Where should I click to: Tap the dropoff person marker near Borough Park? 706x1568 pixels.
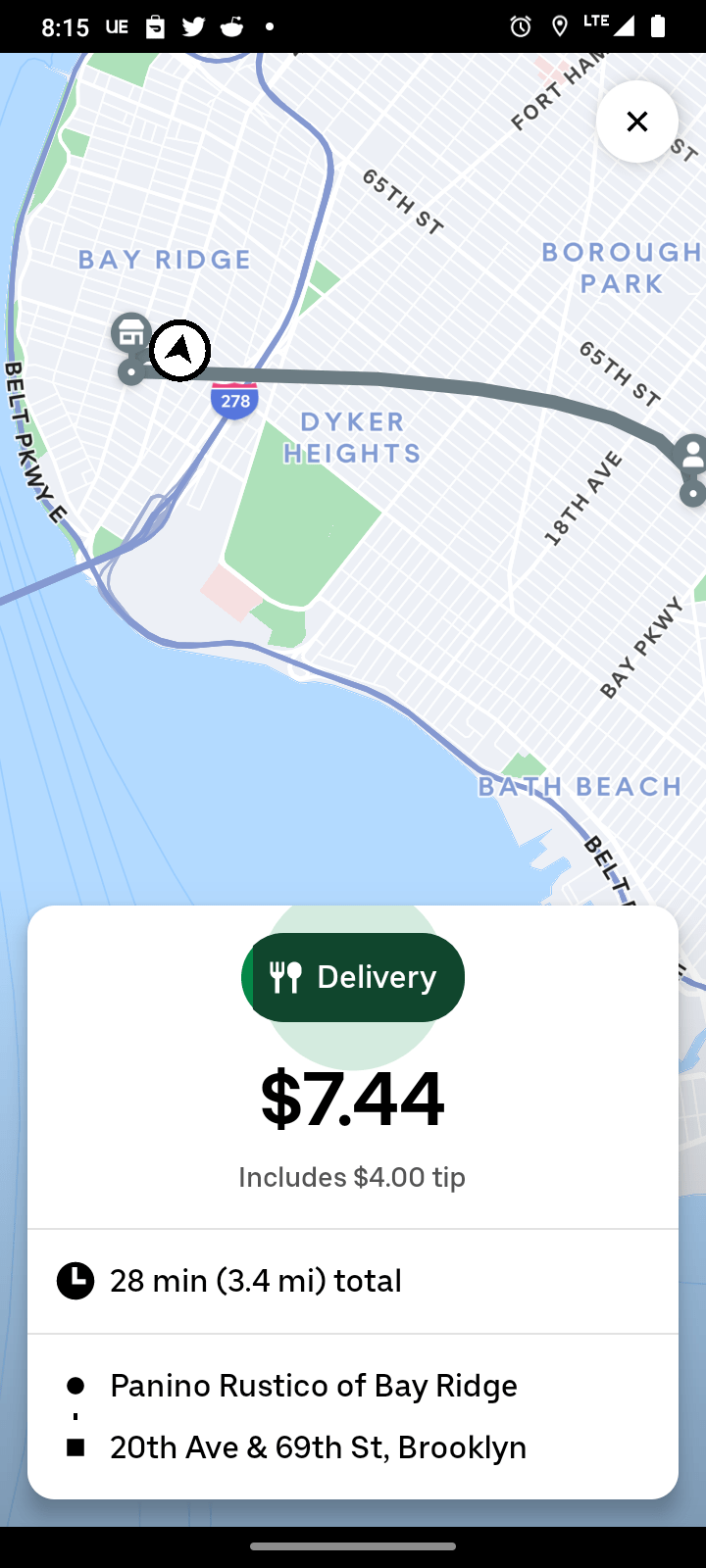point(693,453)
